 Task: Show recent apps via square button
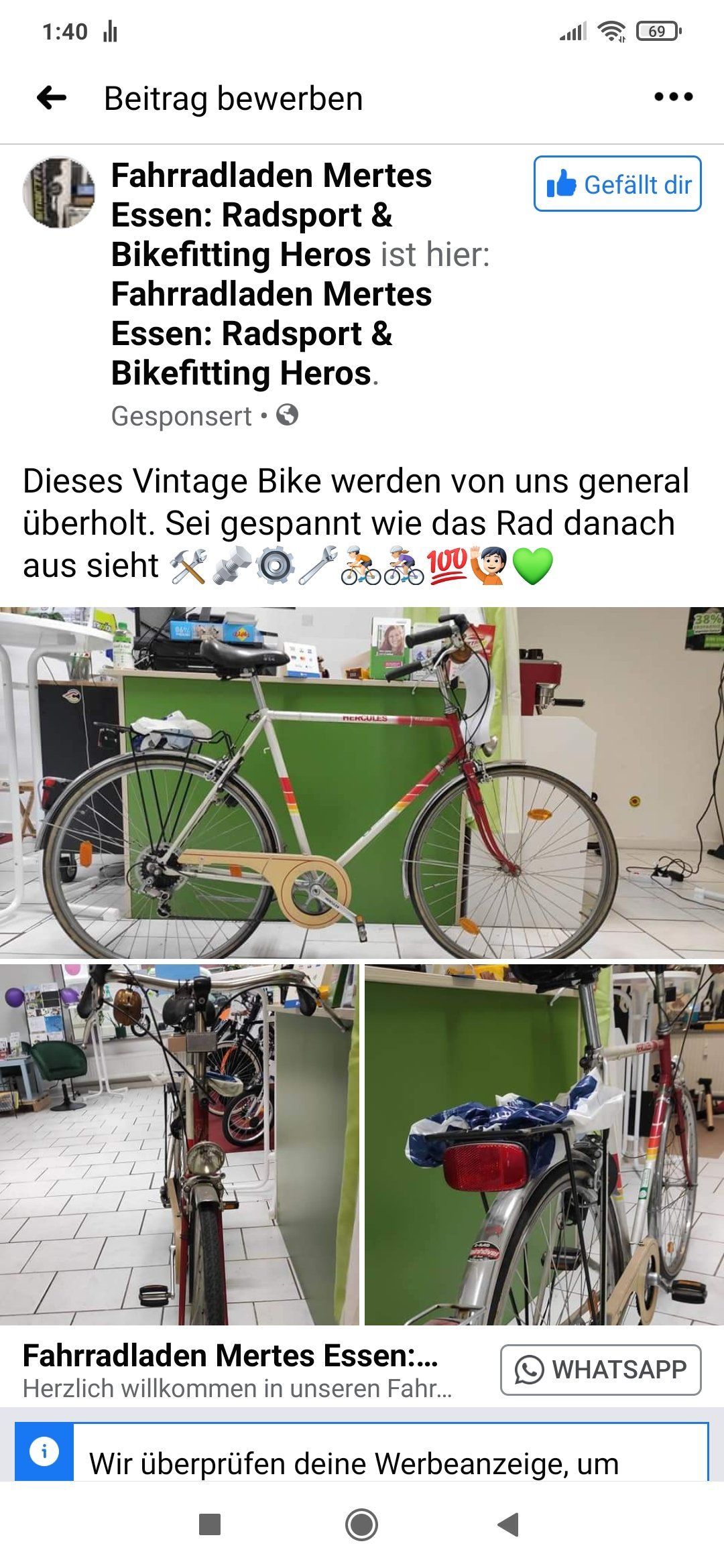(210, 1525)
